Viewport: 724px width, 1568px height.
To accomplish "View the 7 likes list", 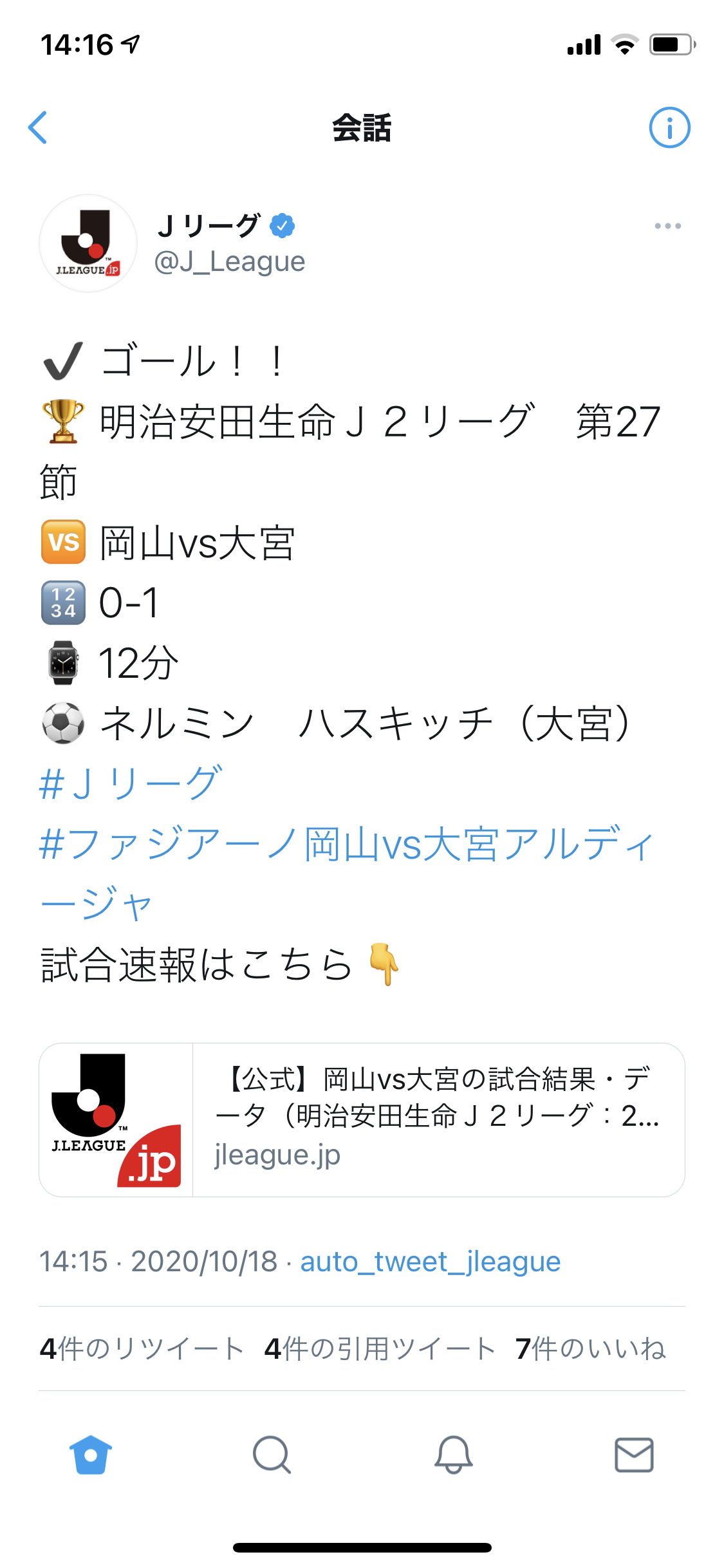I will coord(590,1349).
